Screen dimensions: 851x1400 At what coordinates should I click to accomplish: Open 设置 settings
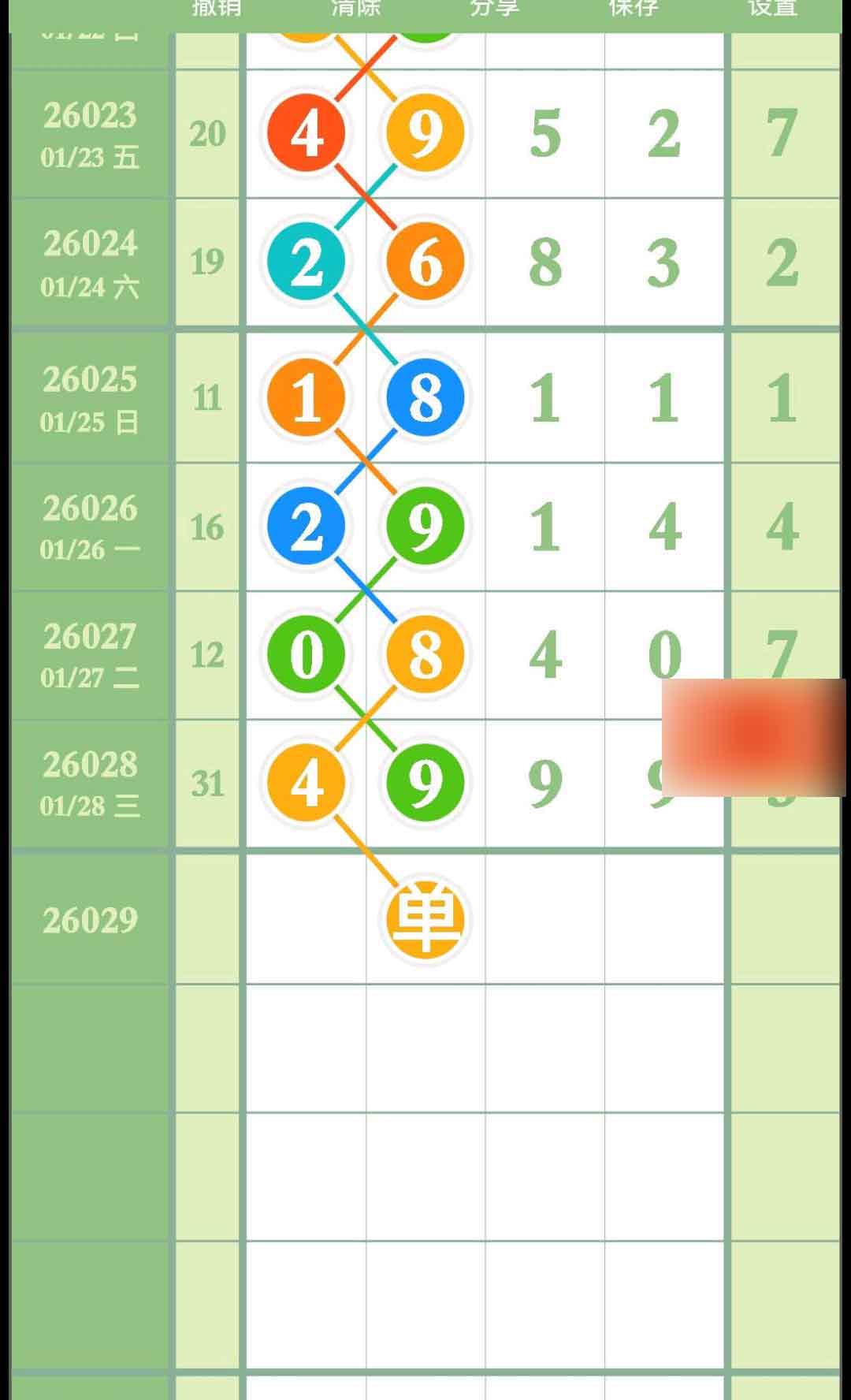pyautogui.click(x=772, y=8)
